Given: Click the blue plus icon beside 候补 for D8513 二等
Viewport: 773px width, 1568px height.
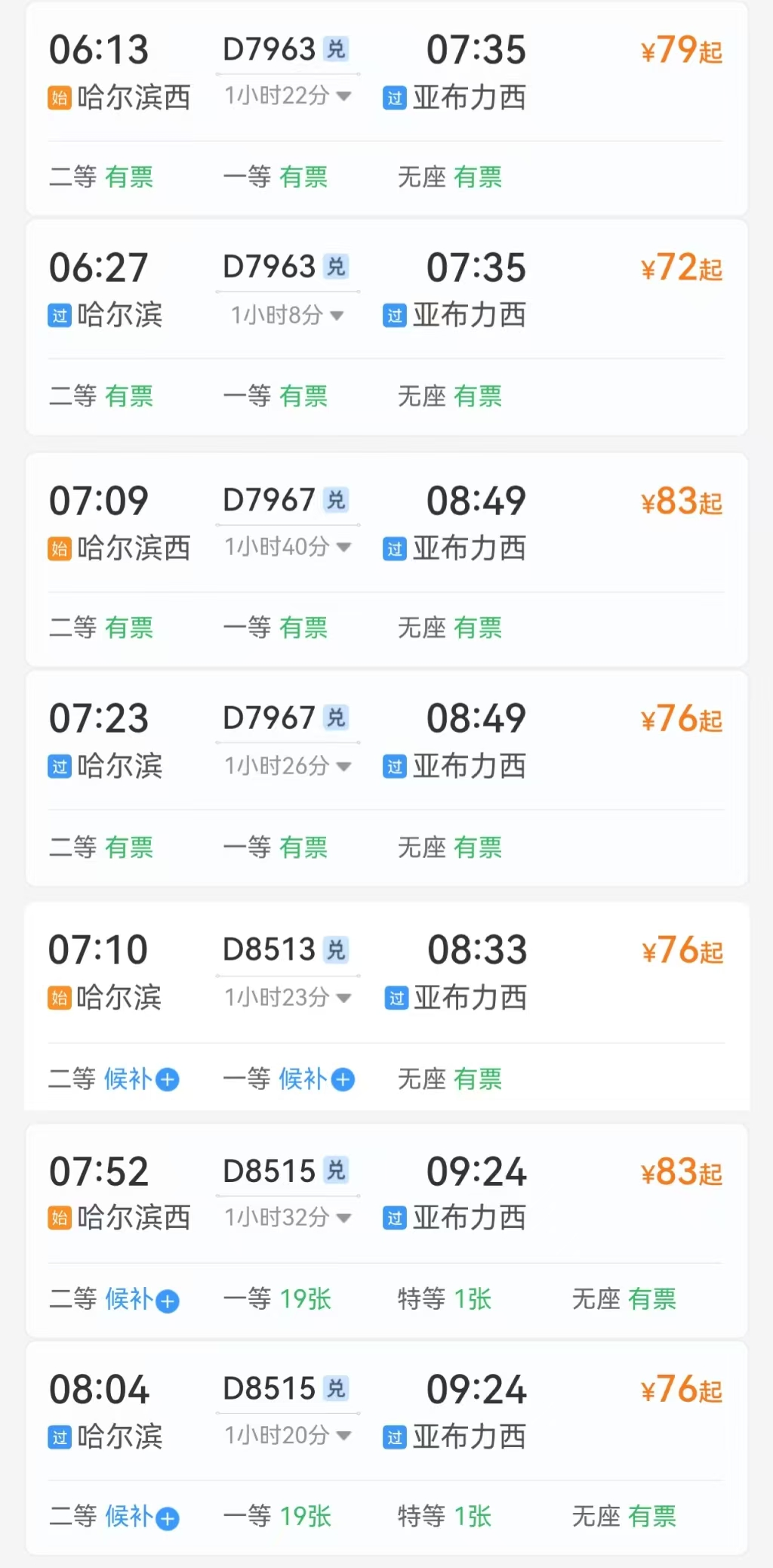Looking at the screenshot, I should [x=169, y=1080].
